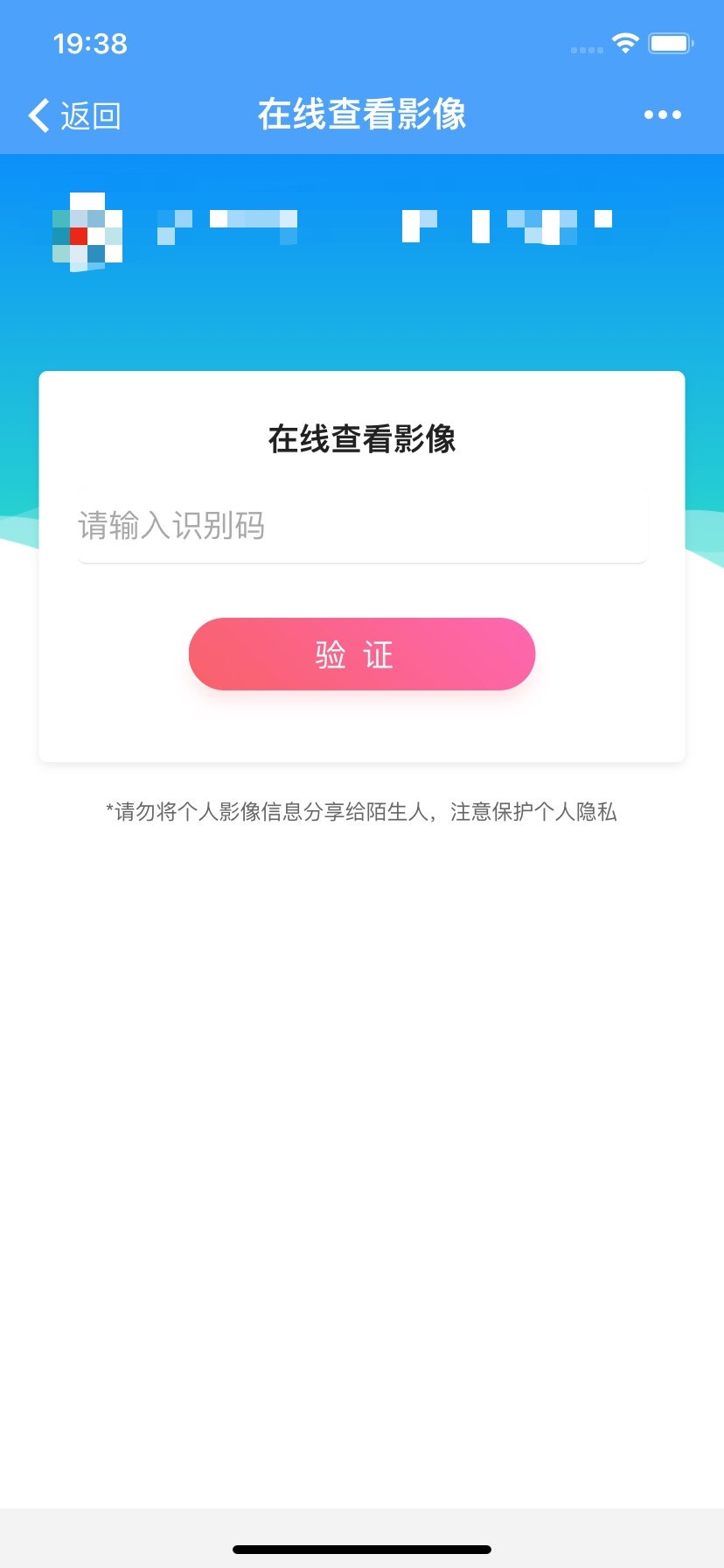The height and width of the screenshot is (1568, 724).
Task: Go back using the 返回 button
Action: [x=75, y=115]
